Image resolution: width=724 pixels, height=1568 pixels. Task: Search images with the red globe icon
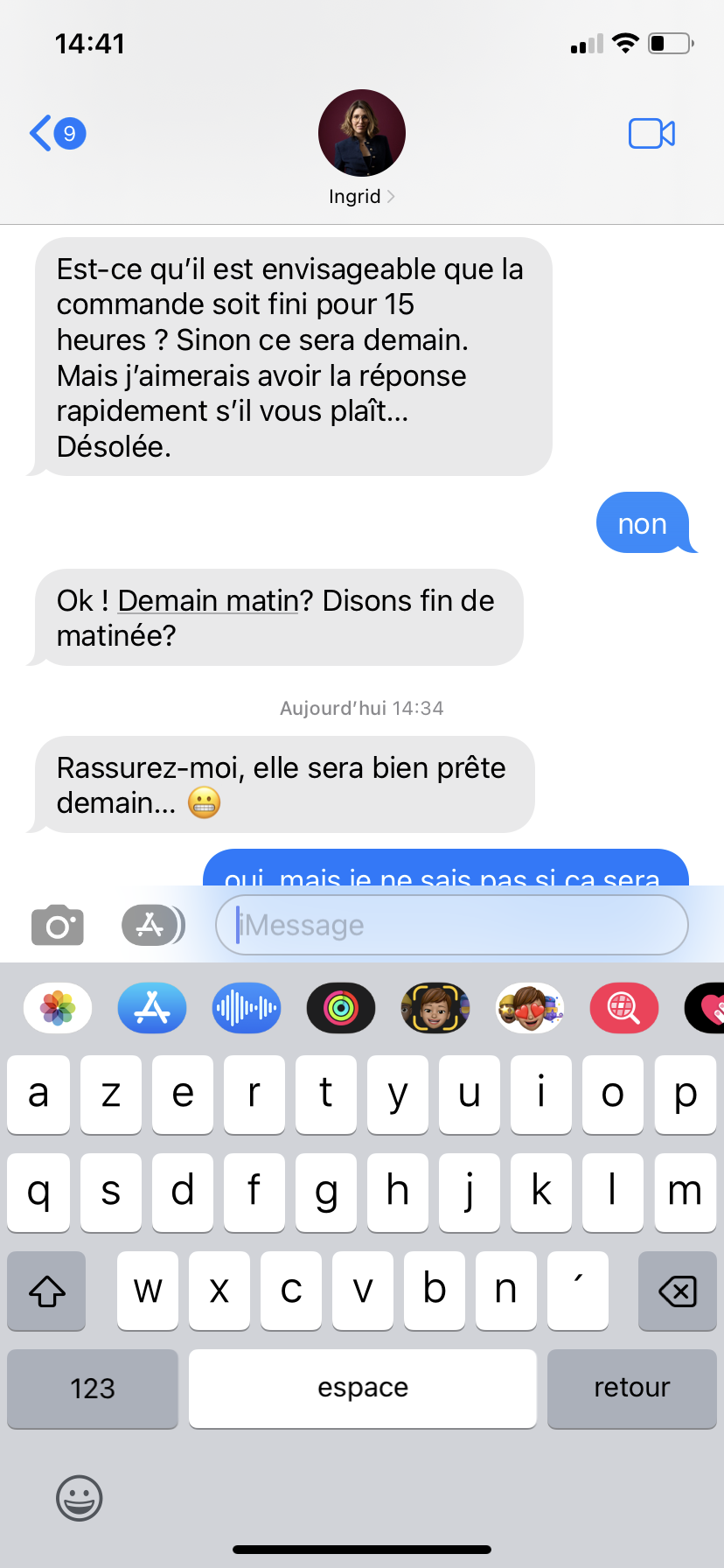pos(623,1008)
